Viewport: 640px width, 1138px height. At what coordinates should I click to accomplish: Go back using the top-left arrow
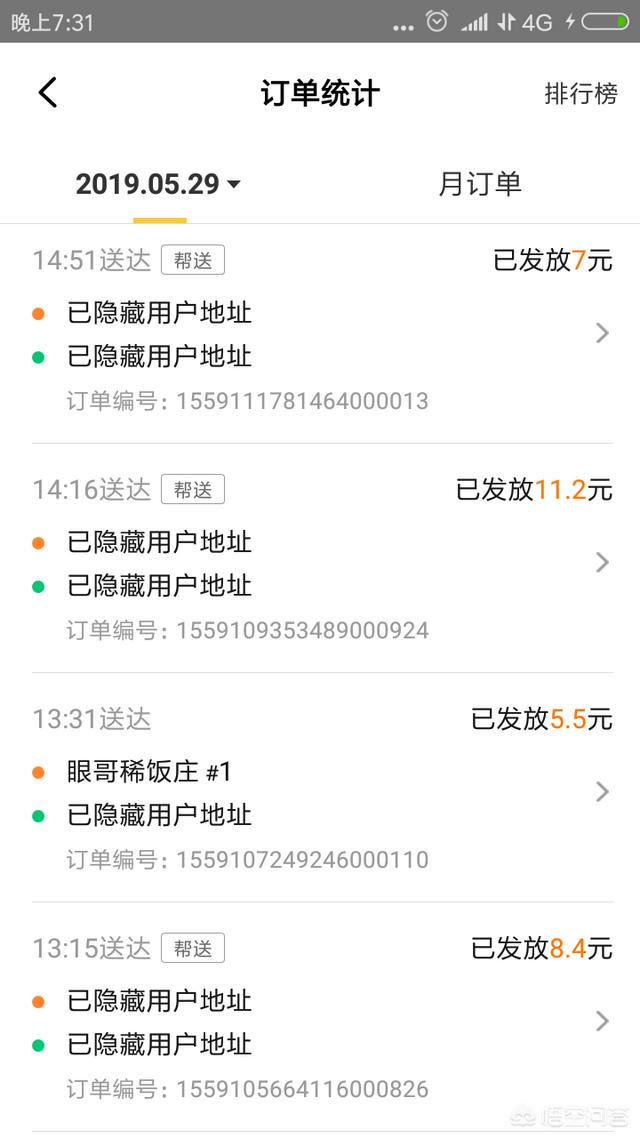click(x=48, y=93)
